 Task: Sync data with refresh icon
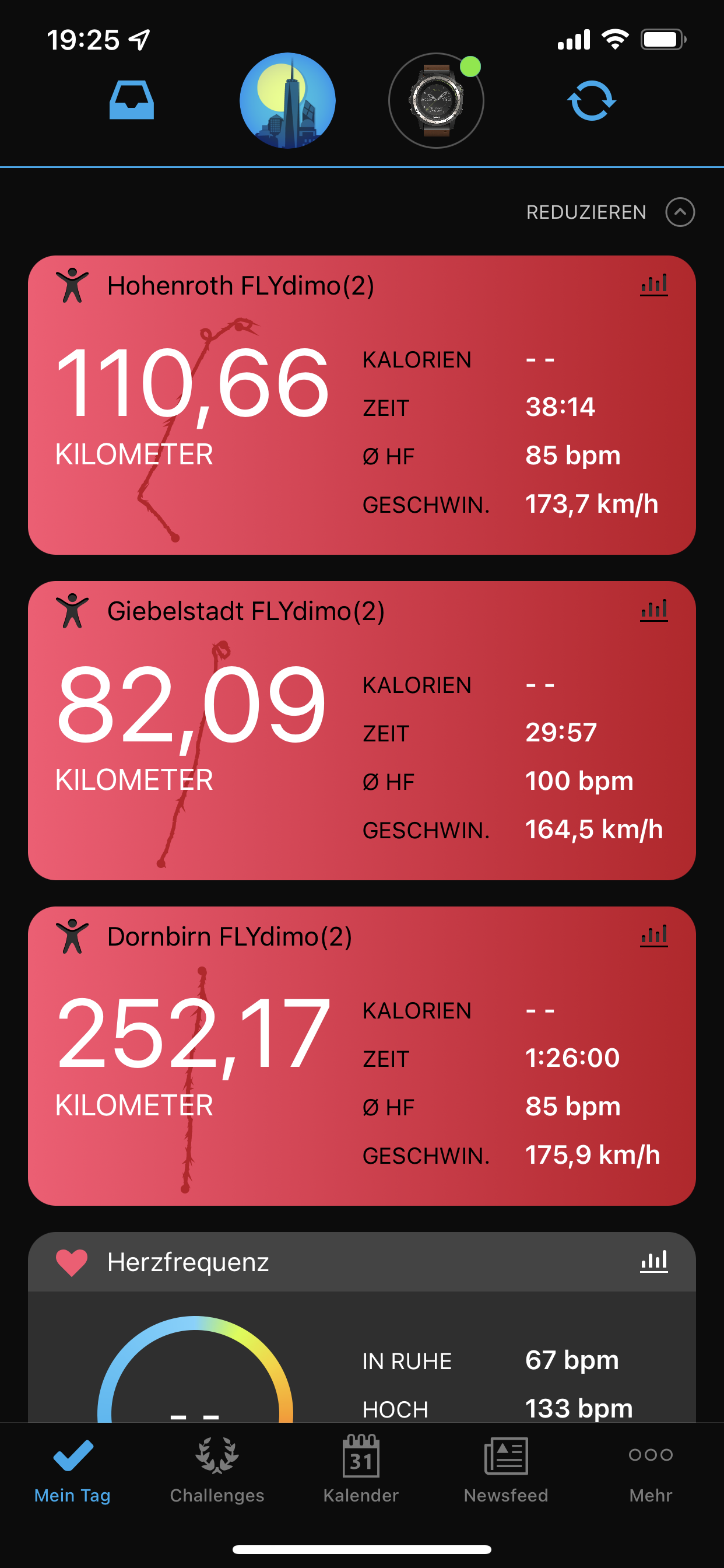tap(591, 100)
